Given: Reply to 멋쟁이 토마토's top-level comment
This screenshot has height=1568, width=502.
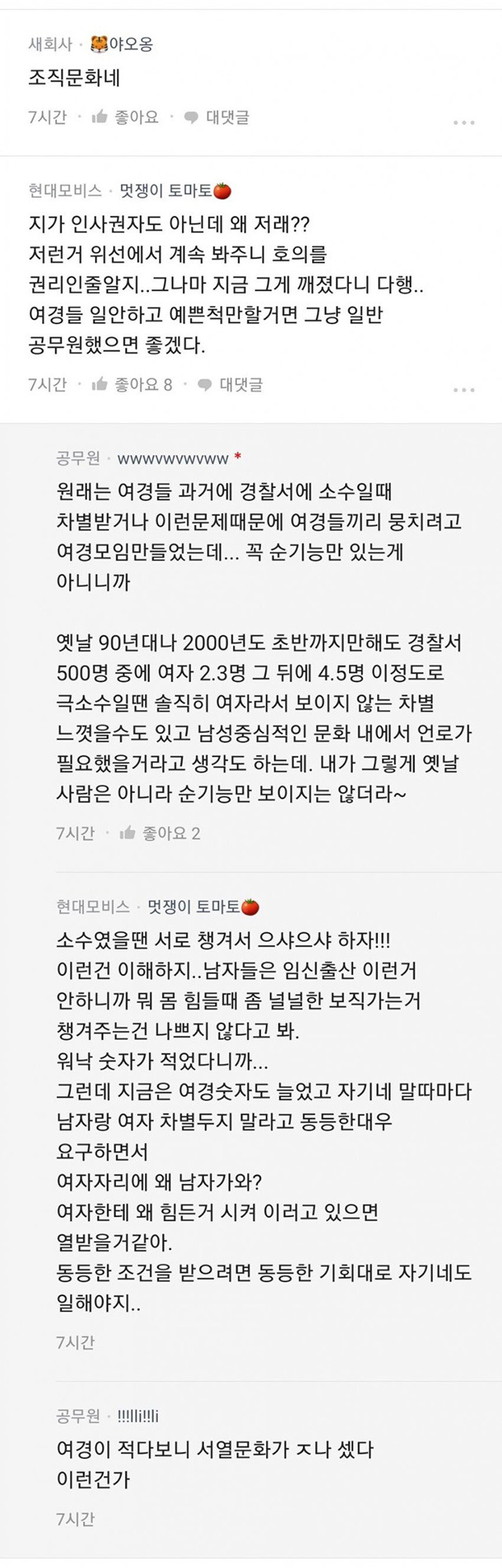Looking at the screenshot, I should [x=231, y=385].
